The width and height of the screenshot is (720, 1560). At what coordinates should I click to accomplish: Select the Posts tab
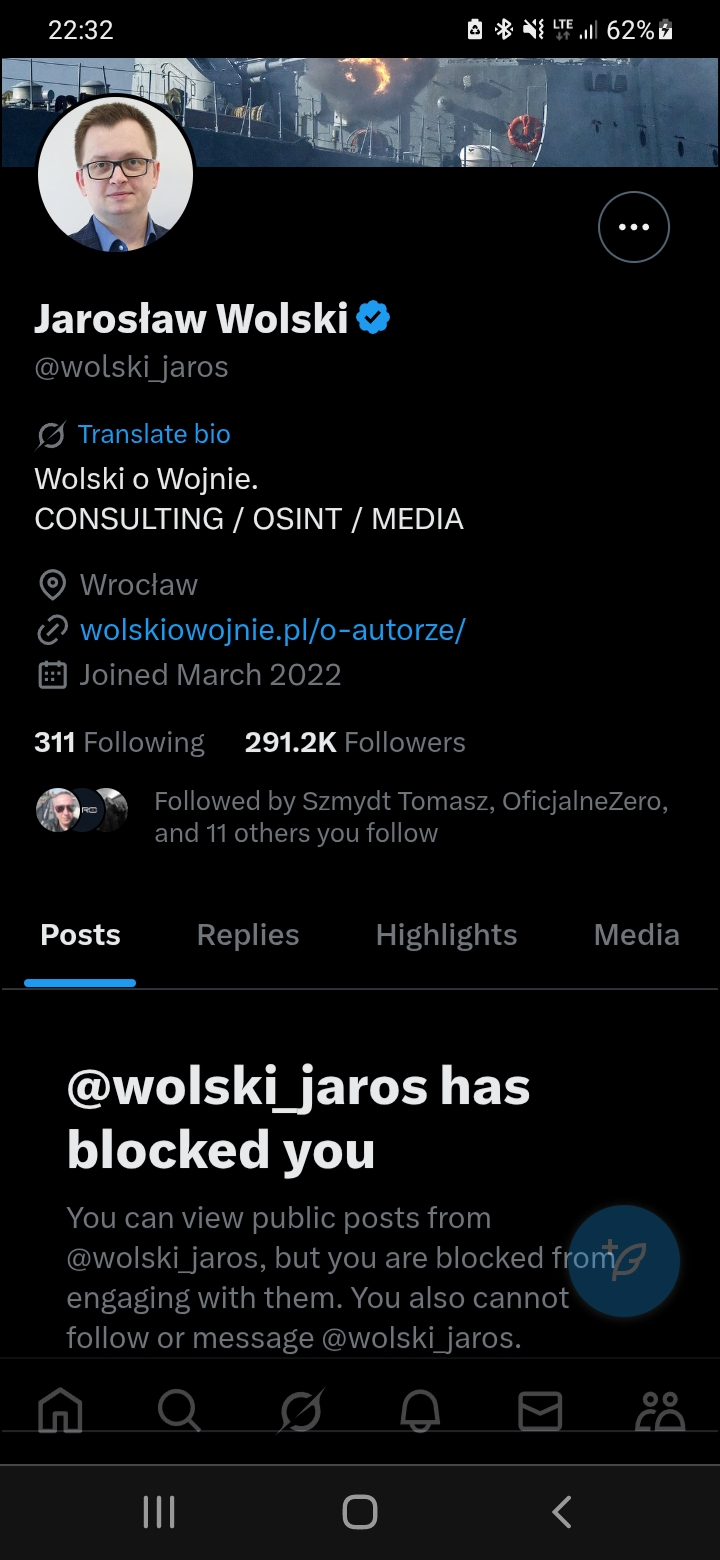pyautogui.click(x=80, y=935)
